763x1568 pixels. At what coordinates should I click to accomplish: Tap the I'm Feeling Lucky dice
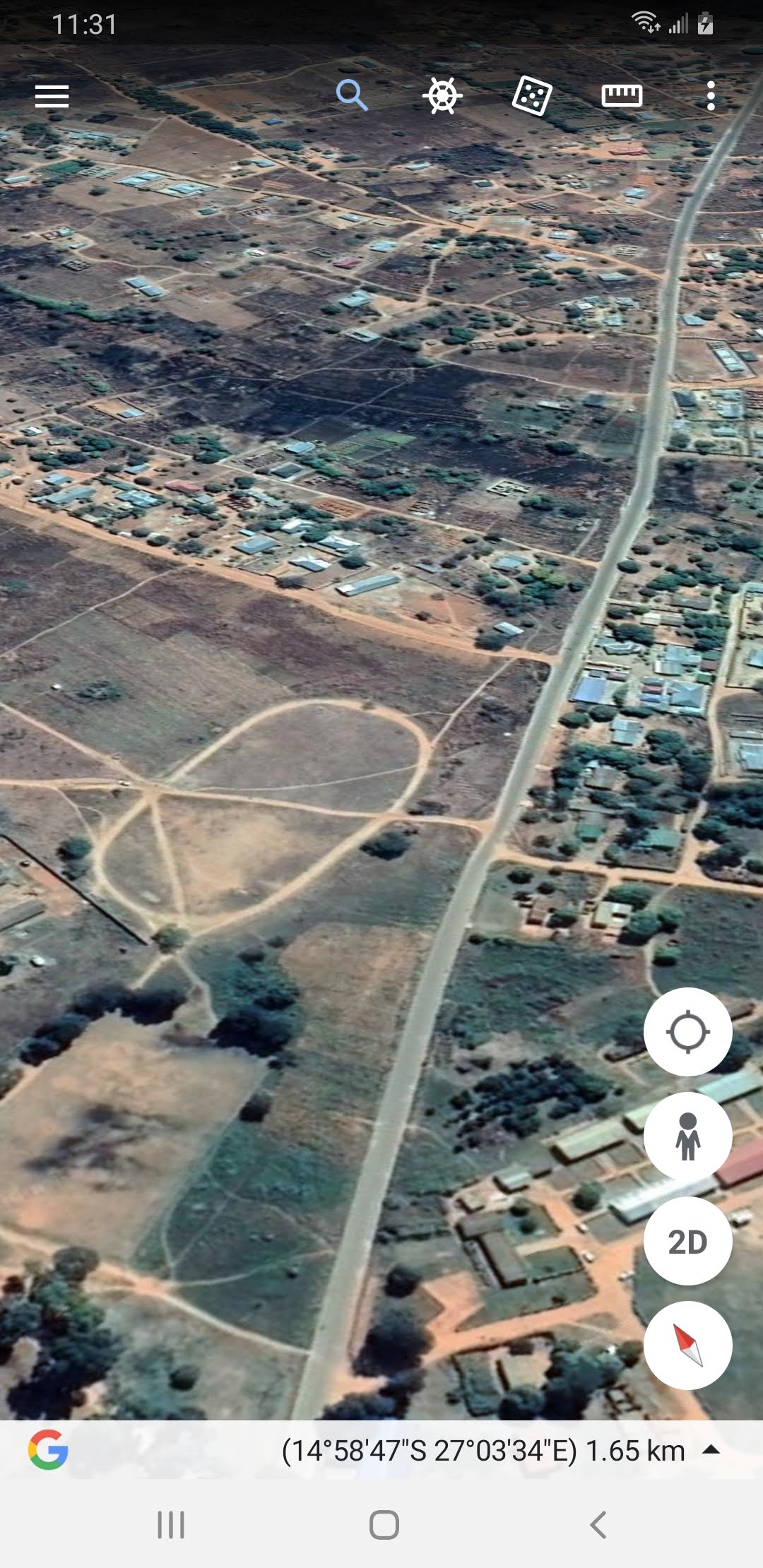[x=531, y=95]
